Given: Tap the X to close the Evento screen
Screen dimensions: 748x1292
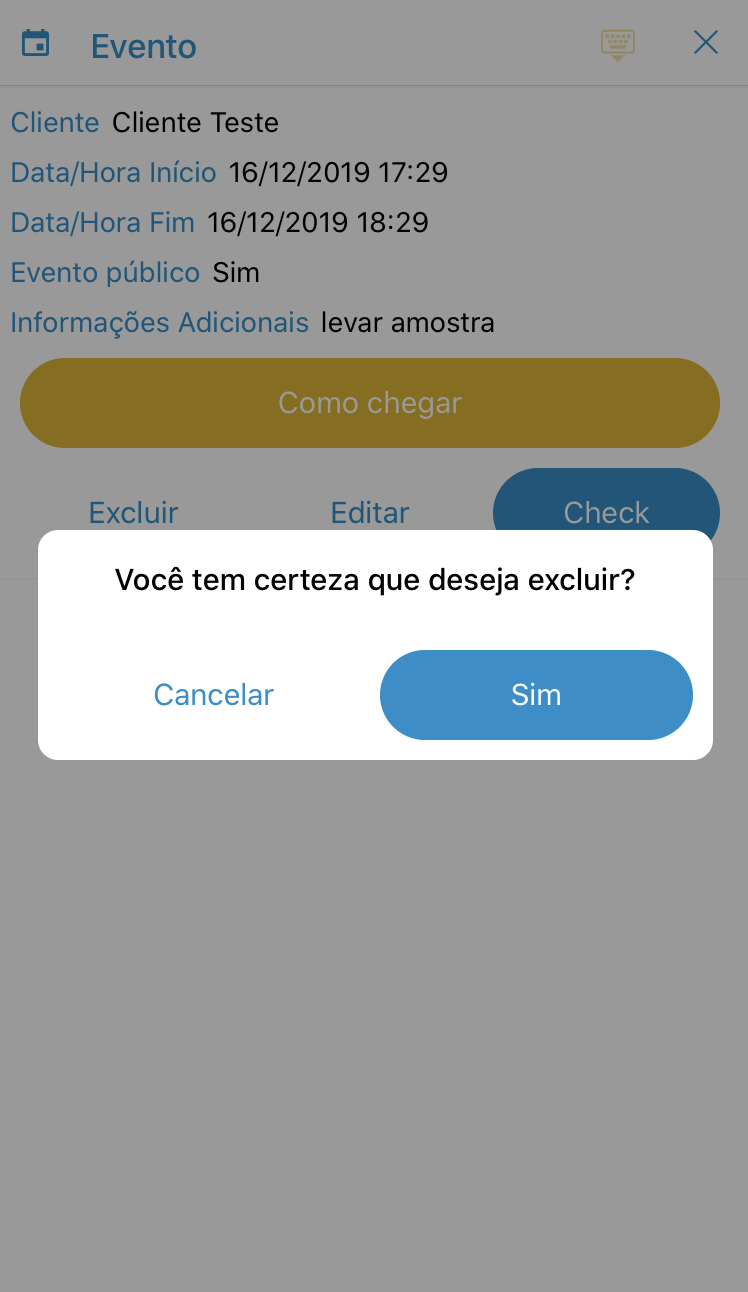Looking at the screenshot, I should coord(706,42).
